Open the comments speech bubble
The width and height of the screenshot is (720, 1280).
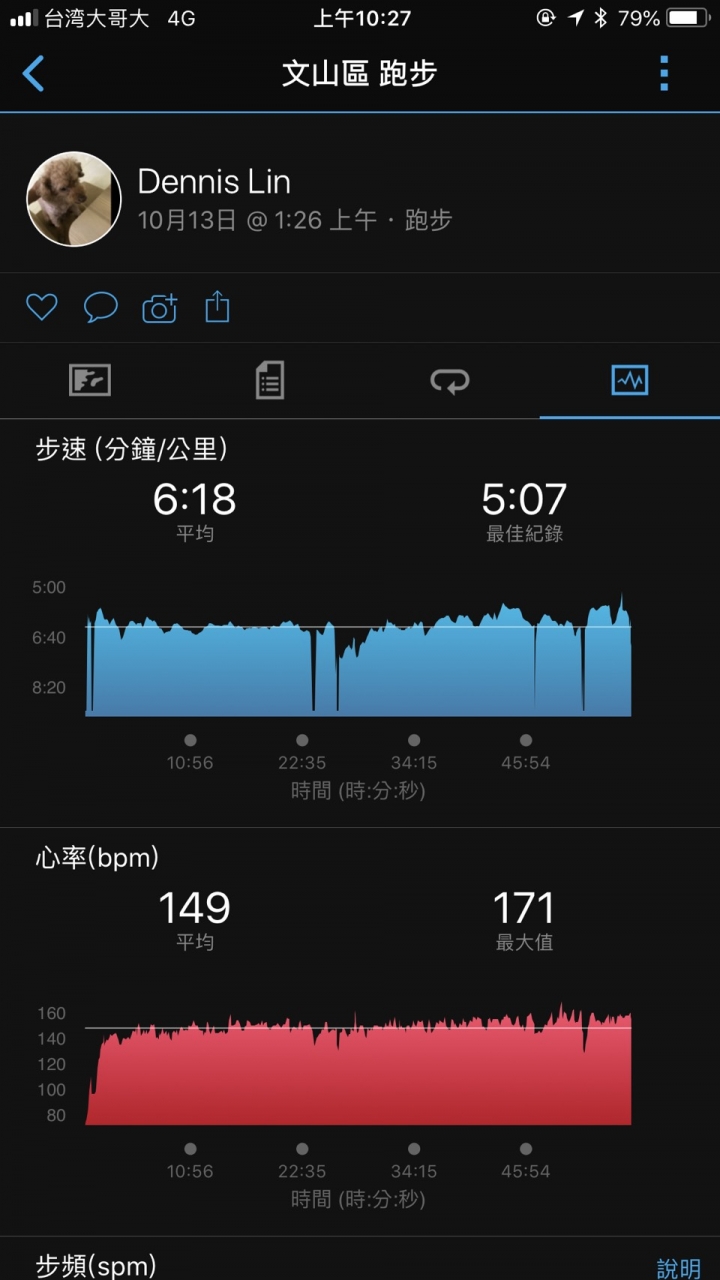(100, 307)
